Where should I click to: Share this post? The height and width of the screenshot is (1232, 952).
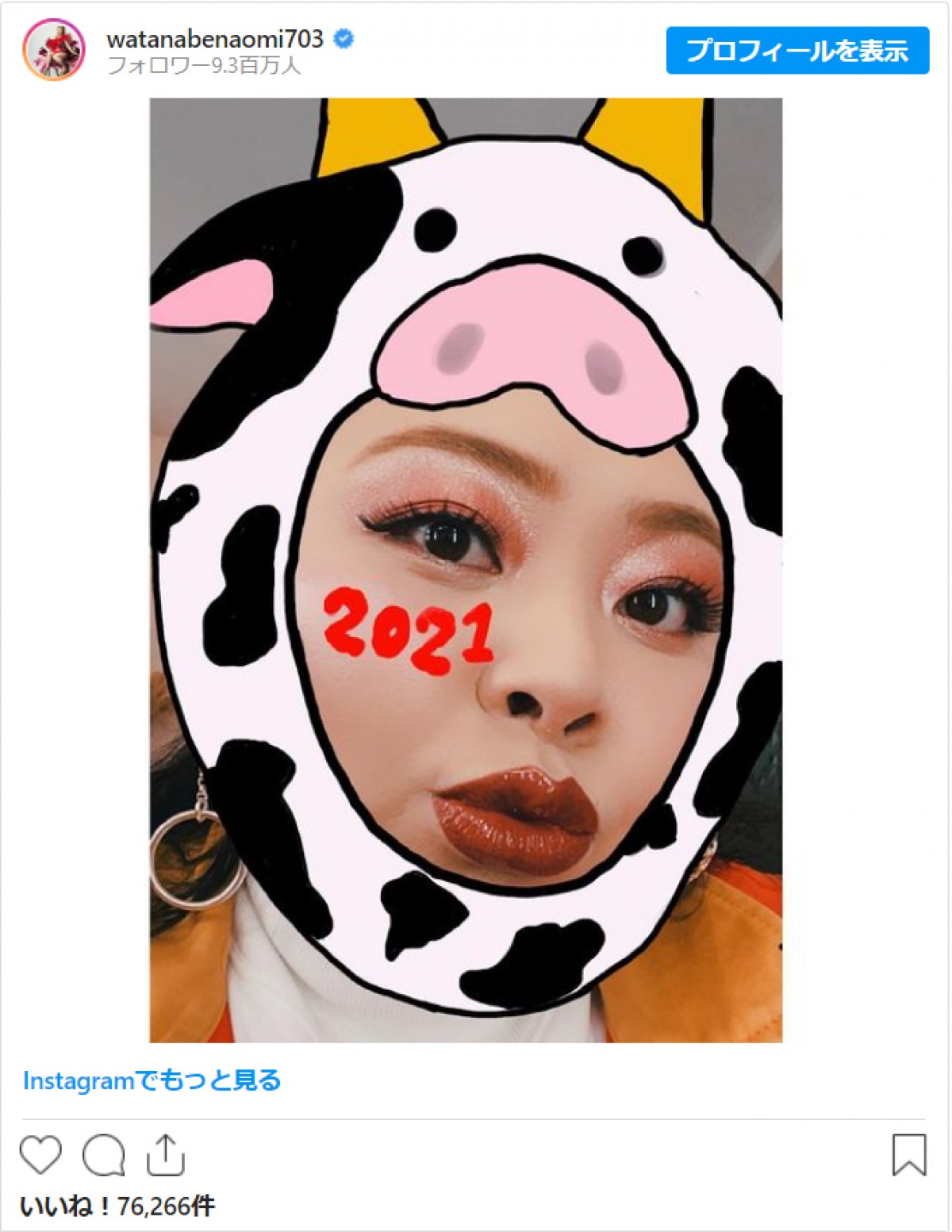165,1154
